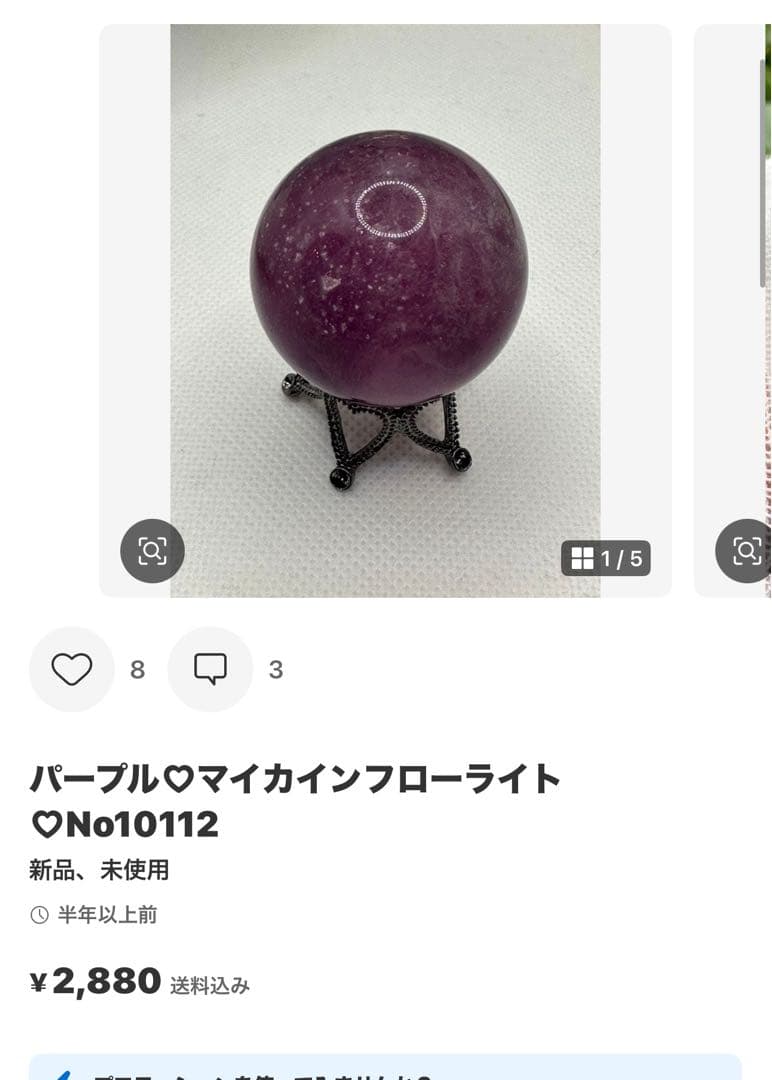Screen dimensions: 772x1080
Task: View comments by clicking the count 3
Action: click(x=274, y=669)
